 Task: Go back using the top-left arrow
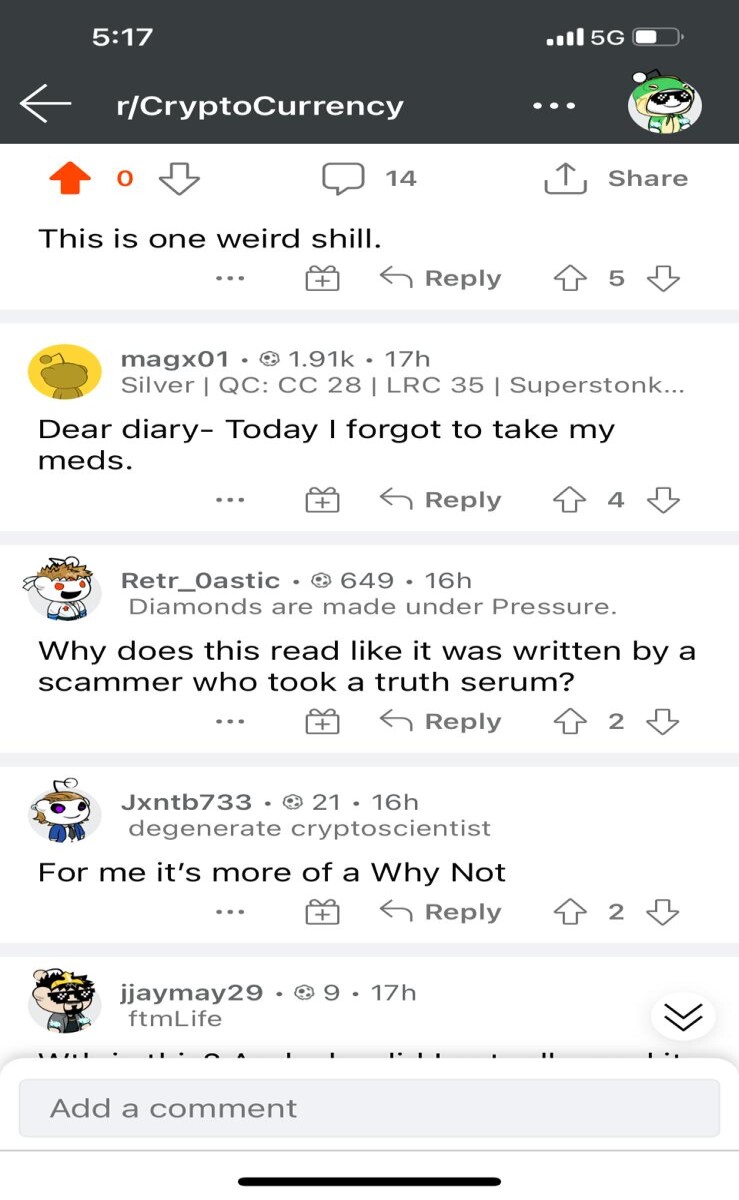[x=45, y=104]
